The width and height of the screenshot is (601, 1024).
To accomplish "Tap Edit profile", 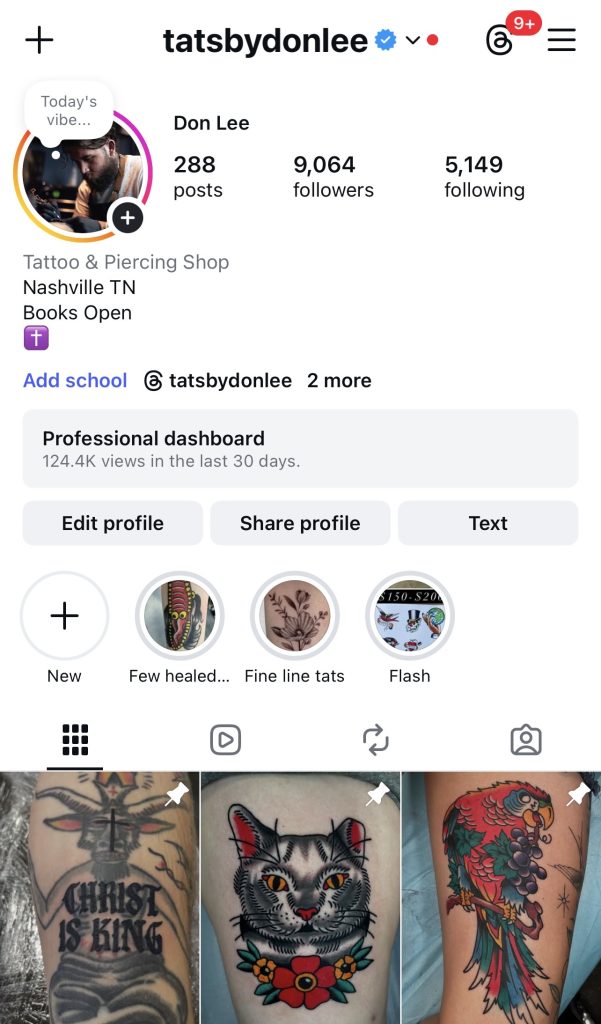I will tap(112, 523).
